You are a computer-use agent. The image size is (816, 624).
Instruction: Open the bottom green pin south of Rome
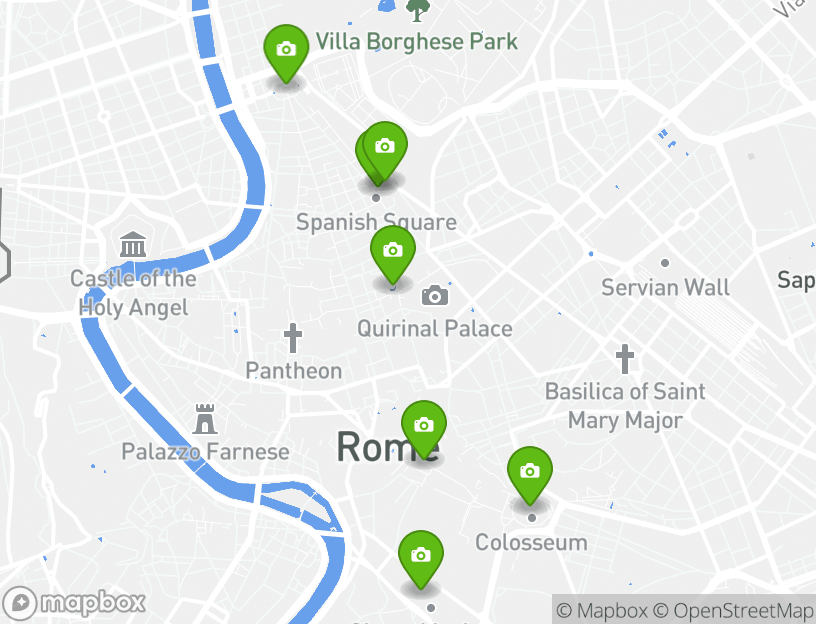(421, 556)
